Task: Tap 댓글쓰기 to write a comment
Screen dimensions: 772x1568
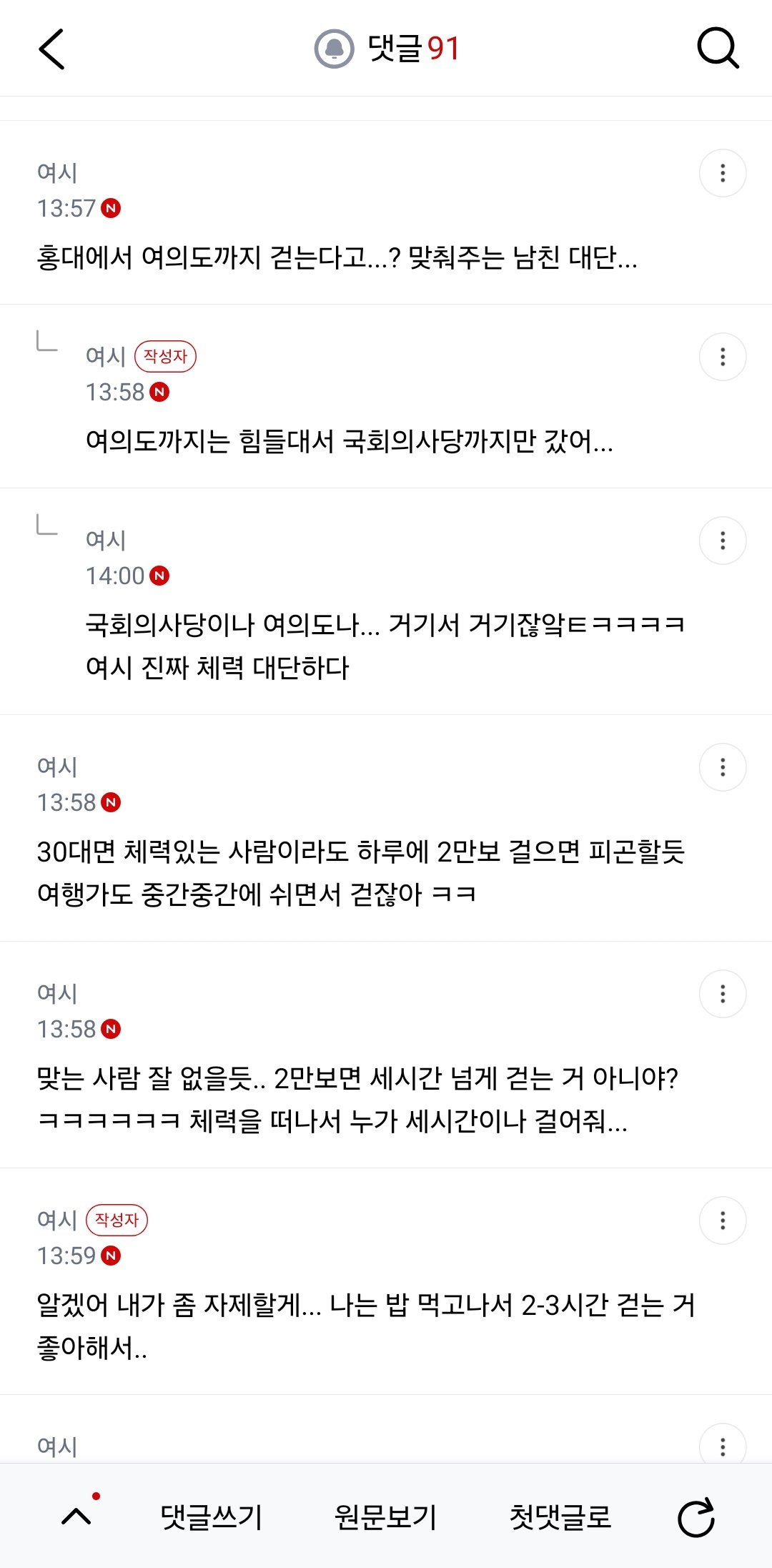Action: click(212, 1517)
